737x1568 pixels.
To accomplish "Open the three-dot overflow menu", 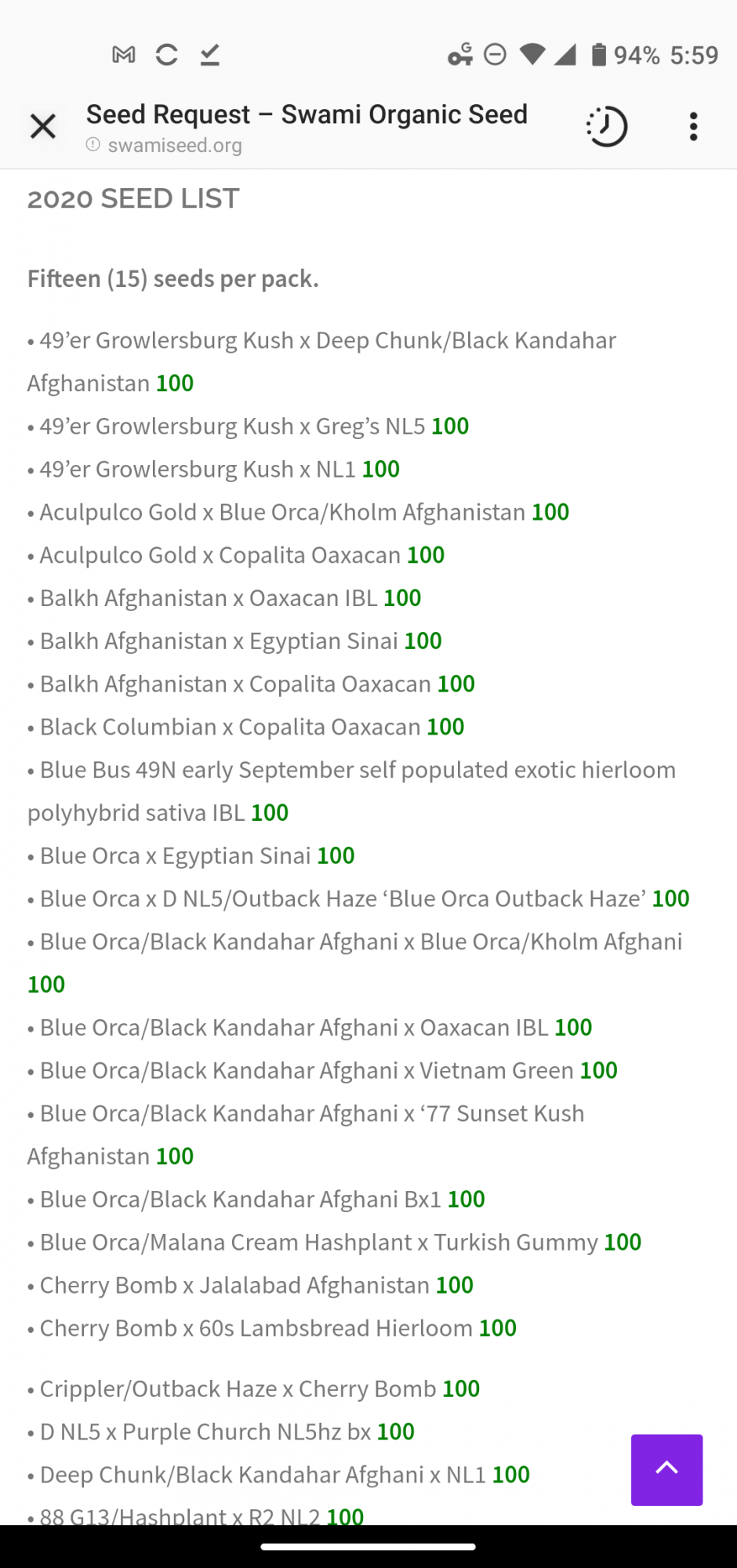I will [x=693, y=126].
